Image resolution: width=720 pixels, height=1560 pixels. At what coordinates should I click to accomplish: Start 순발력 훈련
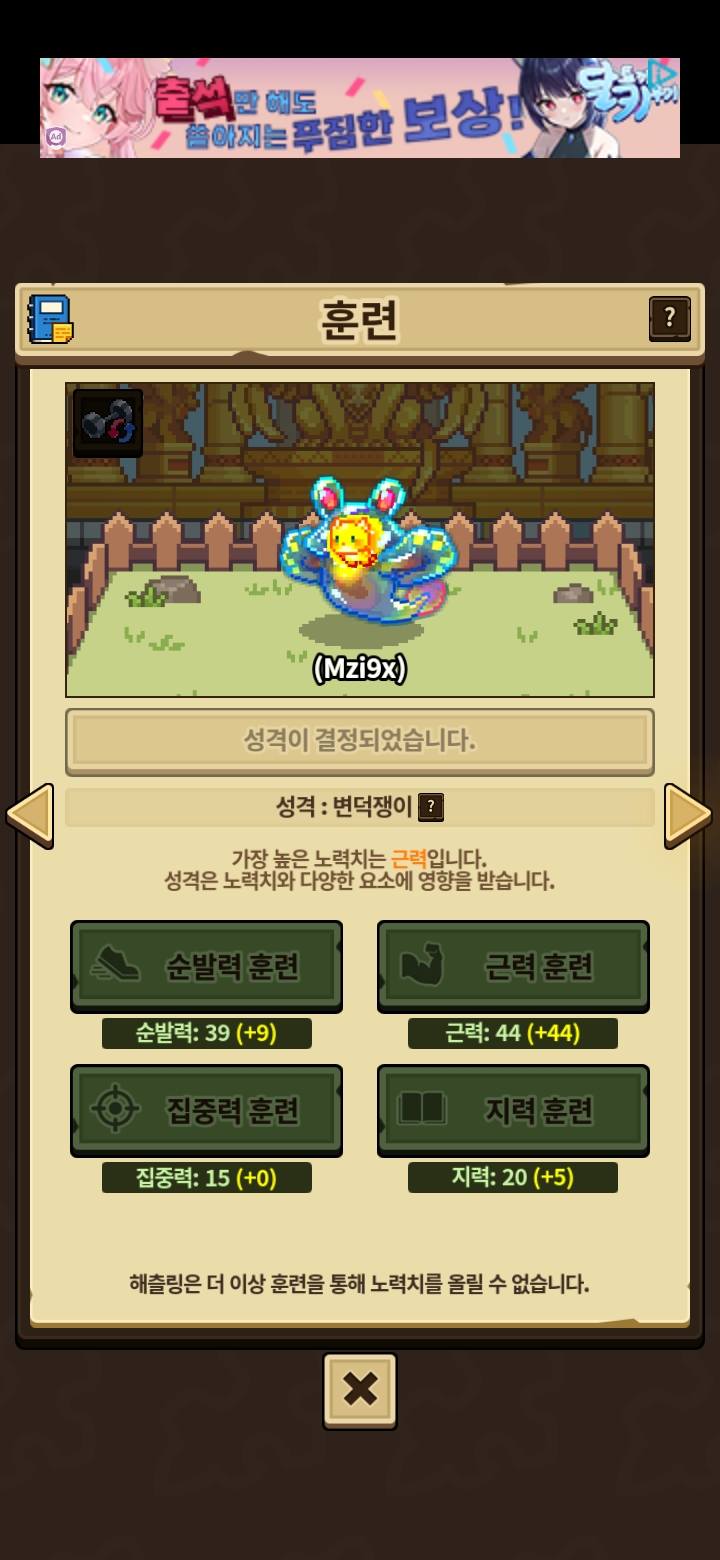pyautogui.click(x=206, y=966)
